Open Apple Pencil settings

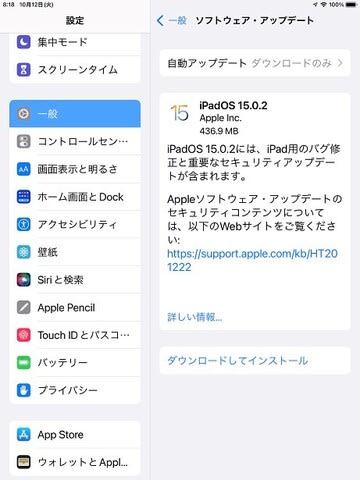pyautogui.click(x=75, y=307)
